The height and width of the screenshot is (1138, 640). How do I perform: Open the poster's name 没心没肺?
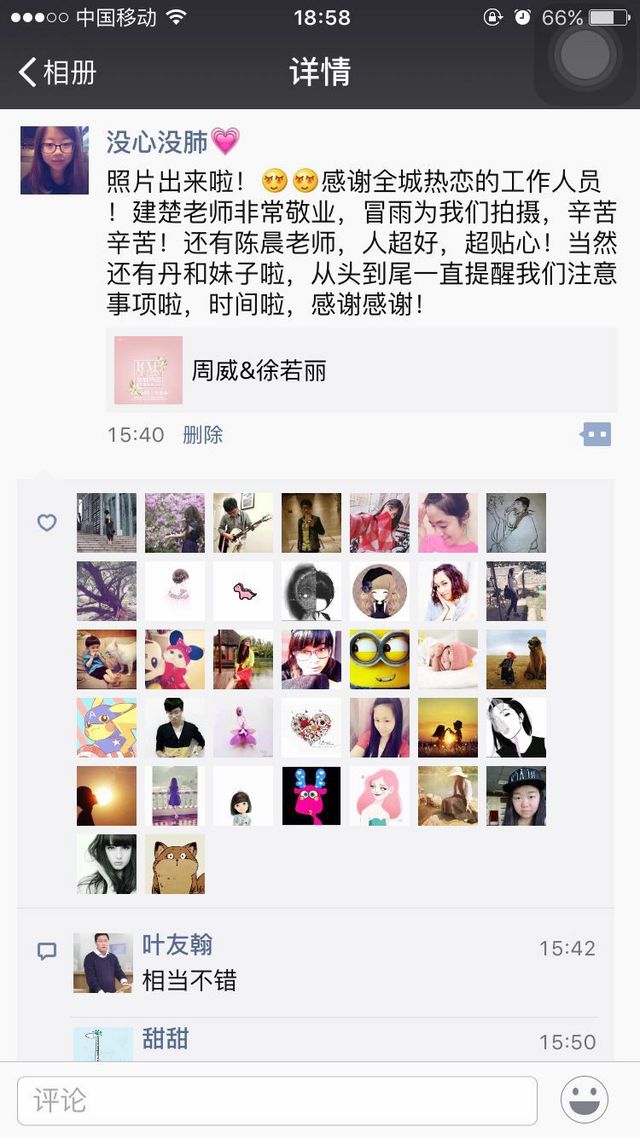(157, 142)
